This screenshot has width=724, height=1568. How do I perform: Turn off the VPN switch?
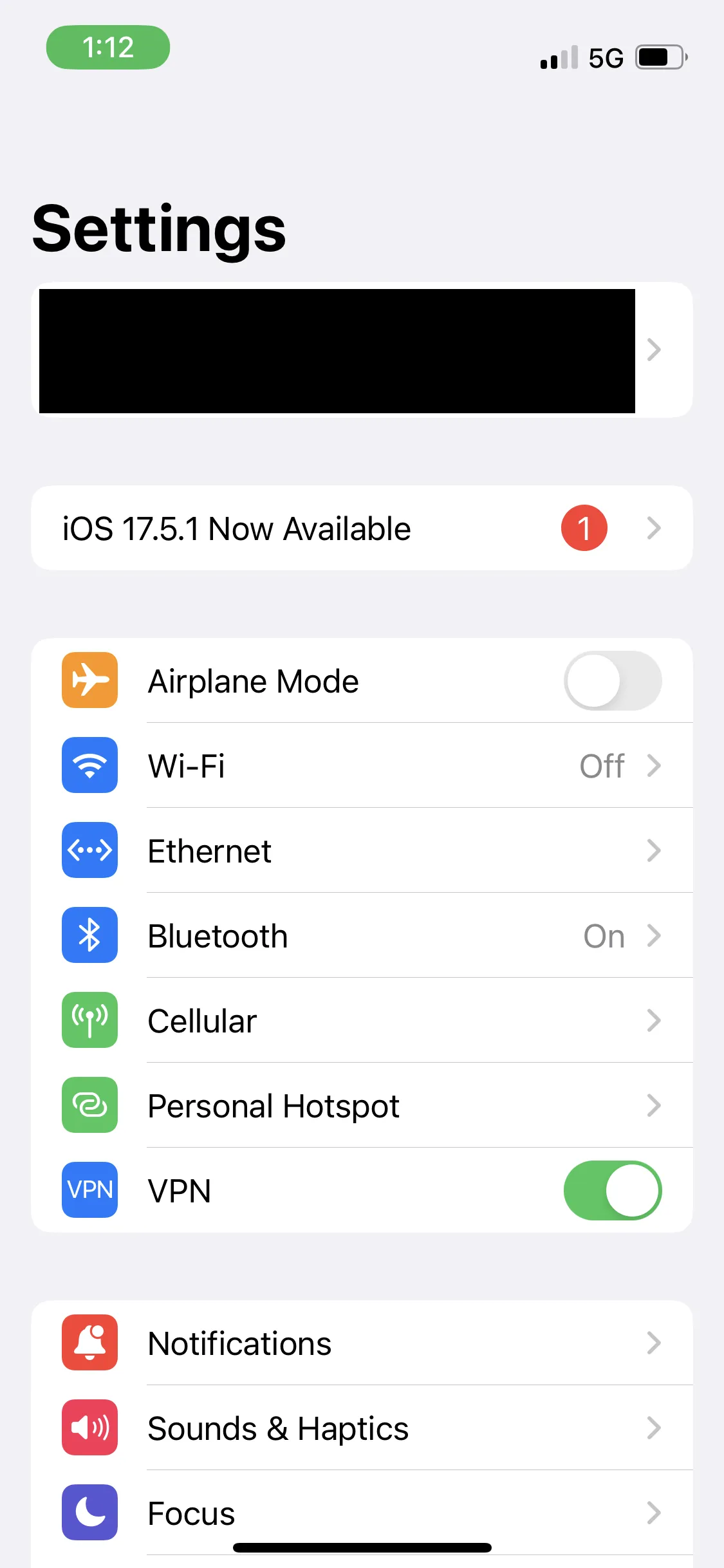[612, 1190]
